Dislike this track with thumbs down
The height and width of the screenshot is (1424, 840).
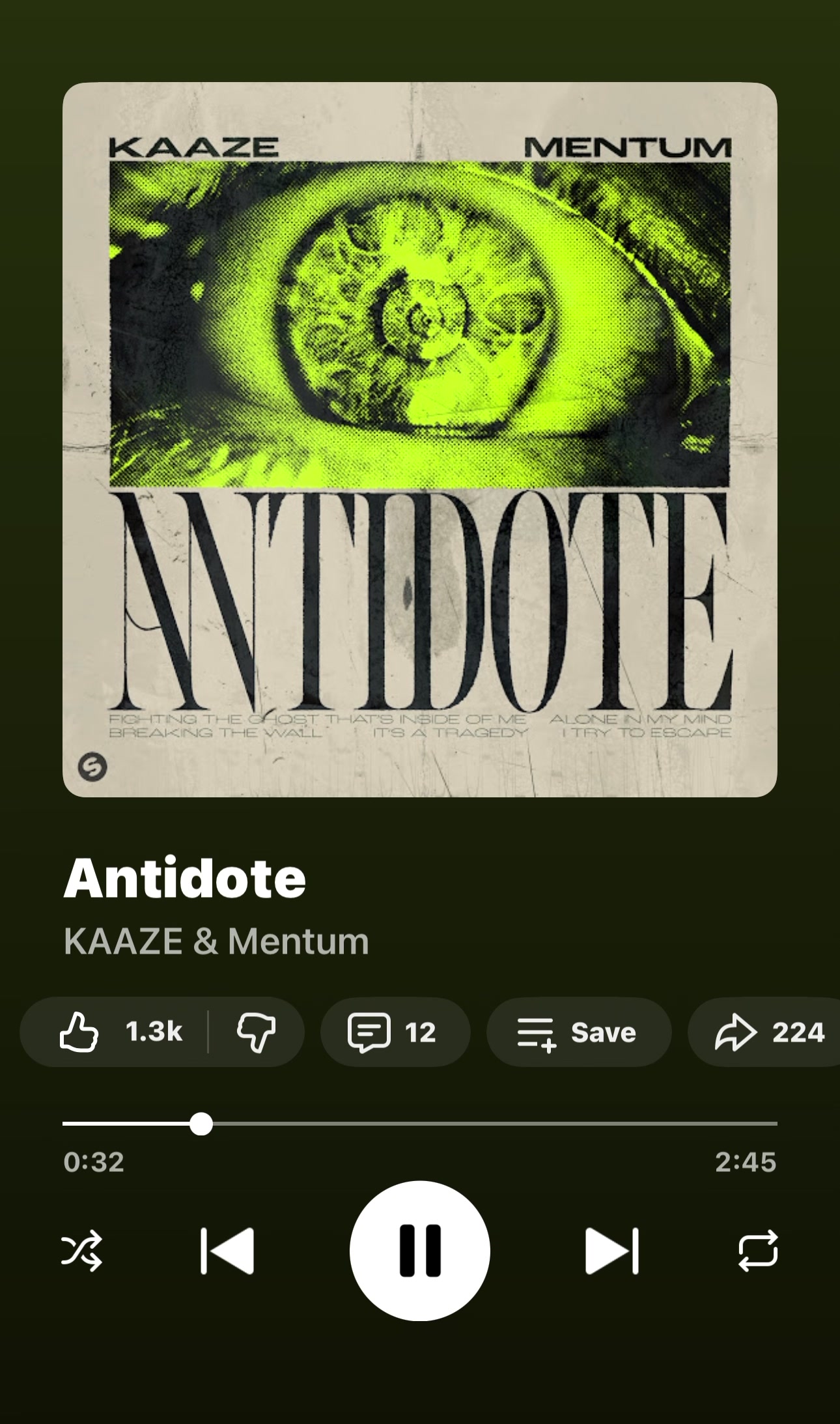pyautogui.click(x=256, y=1032)
